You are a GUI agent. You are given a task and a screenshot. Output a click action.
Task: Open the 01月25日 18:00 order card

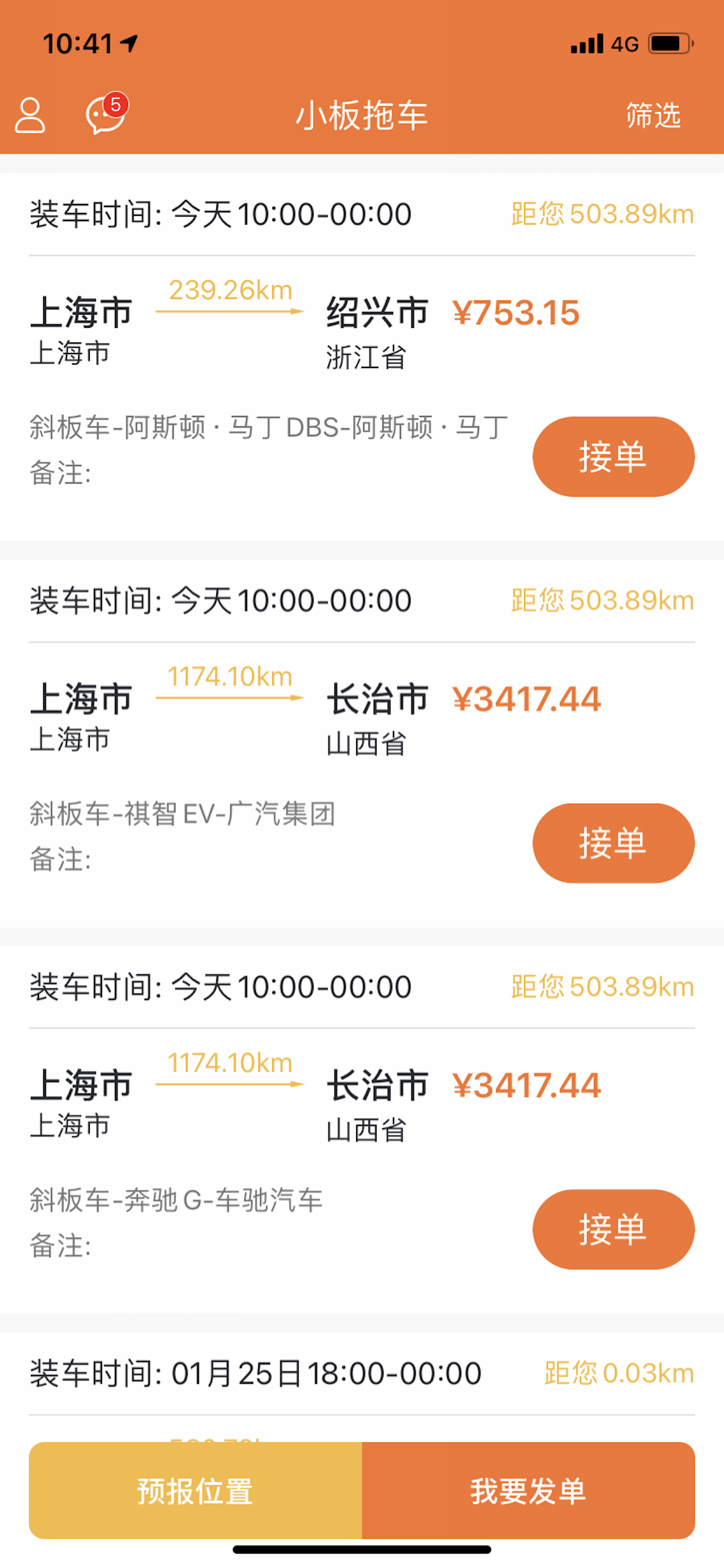tap(362, 1387)
